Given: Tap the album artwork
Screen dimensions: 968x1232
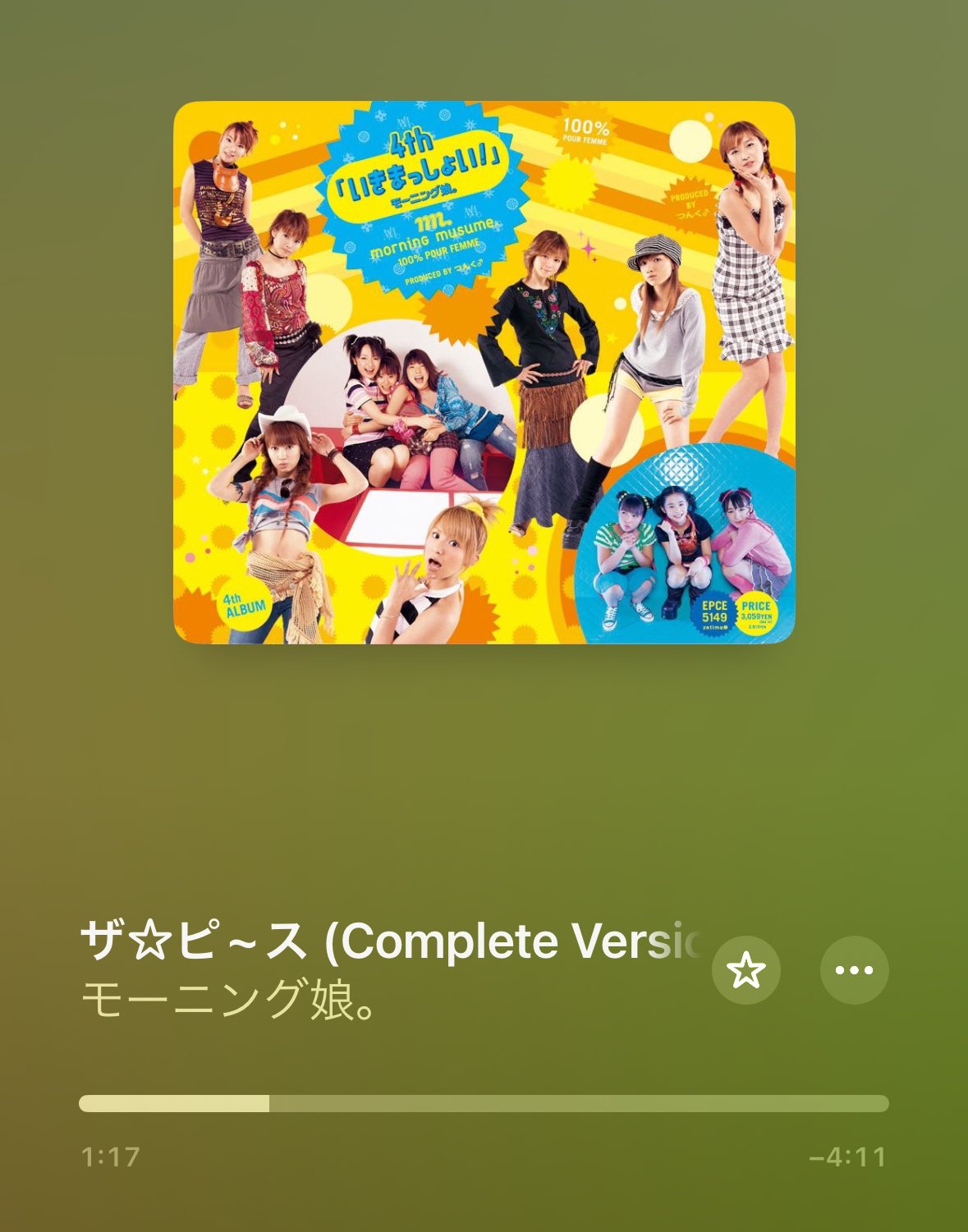Looking at the screenshot, I should click(484, 373).
